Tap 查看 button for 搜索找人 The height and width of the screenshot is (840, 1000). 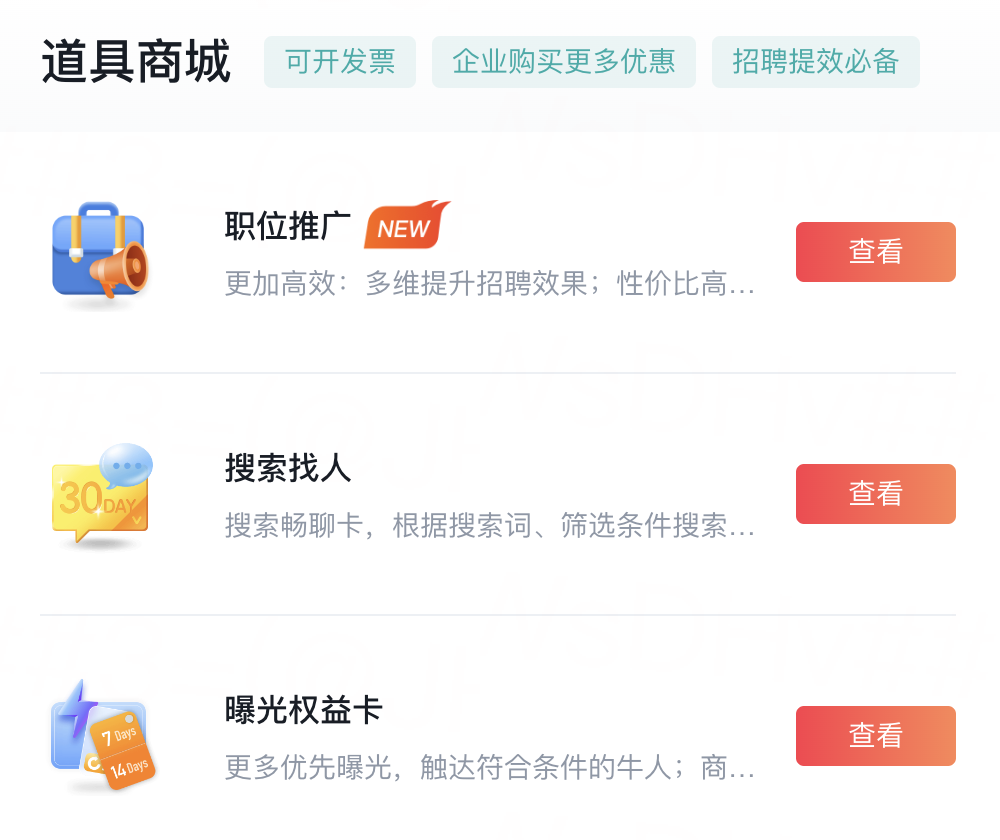875,494
